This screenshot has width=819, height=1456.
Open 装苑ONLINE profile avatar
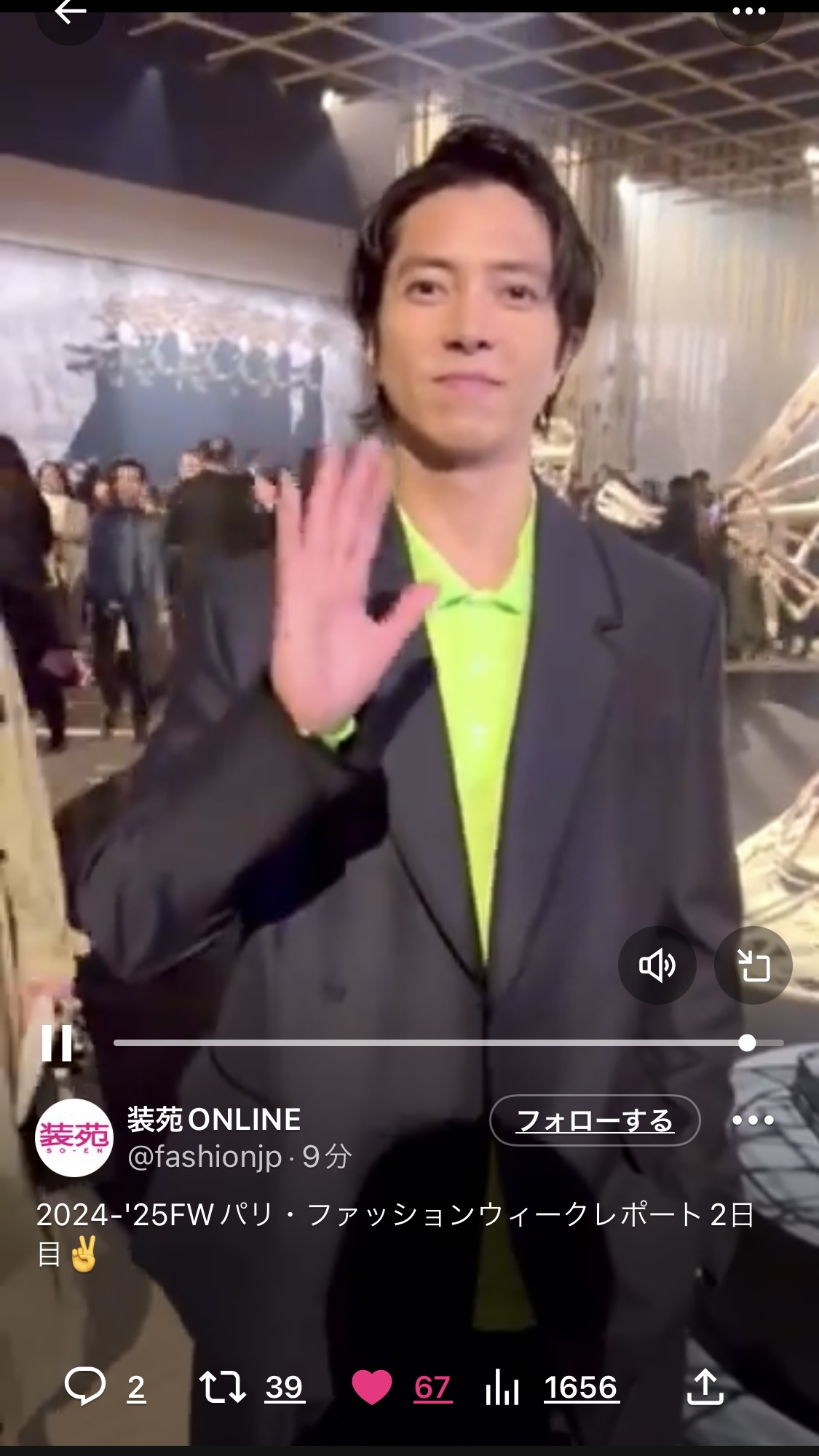pos(74,1137)
